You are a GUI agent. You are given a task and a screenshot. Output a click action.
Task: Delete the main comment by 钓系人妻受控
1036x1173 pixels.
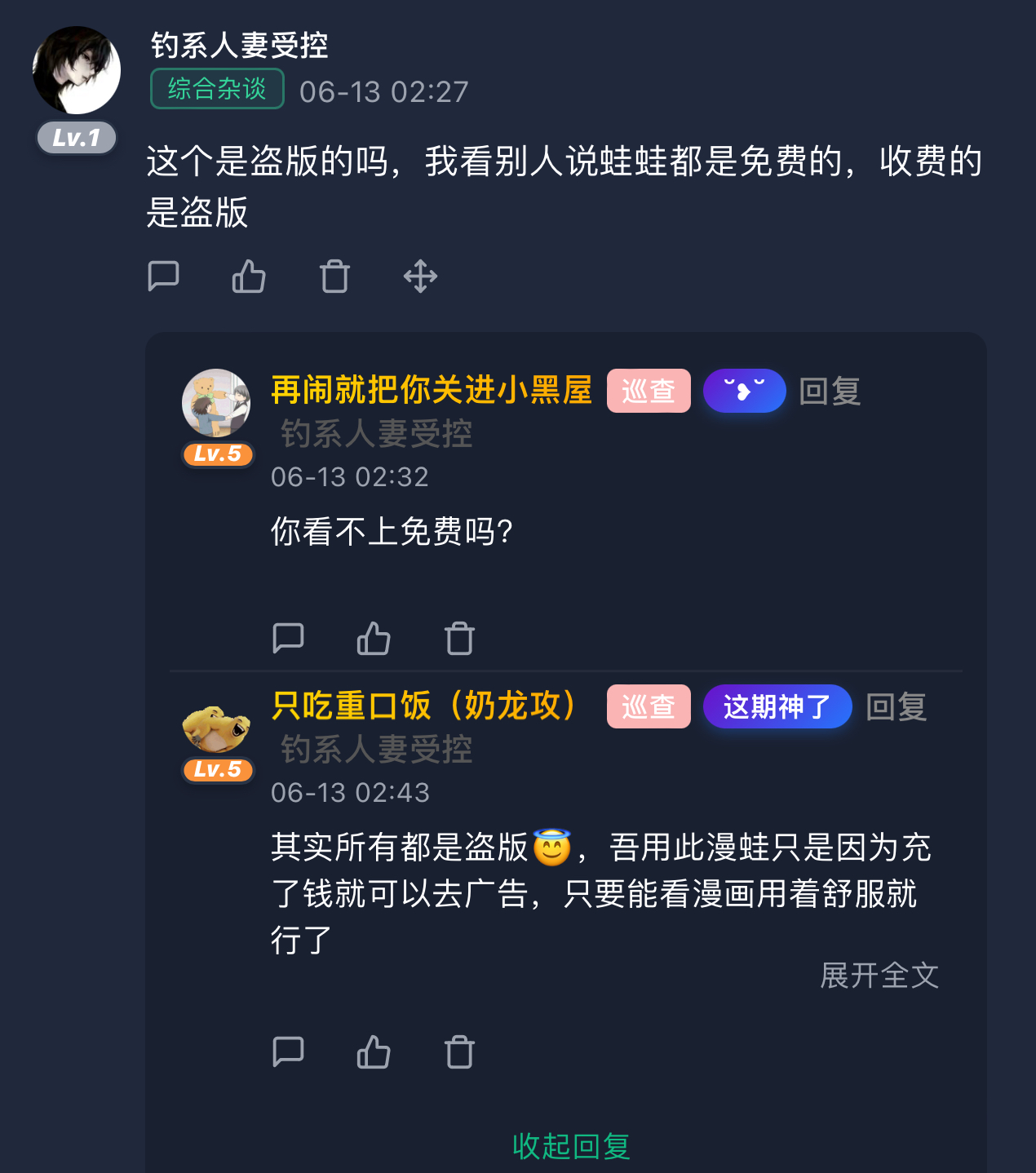(x=334, y=277)
